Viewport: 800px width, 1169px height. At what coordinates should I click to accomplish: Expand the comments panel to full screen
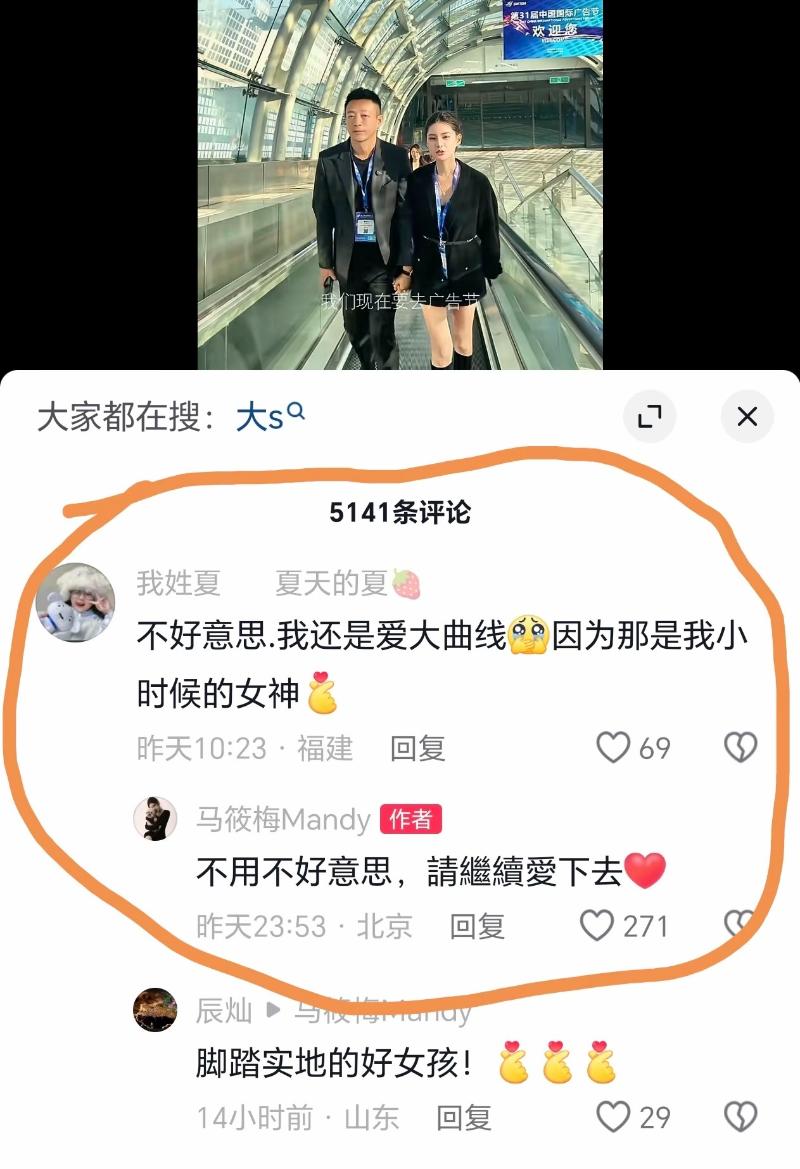click(649, 417)
